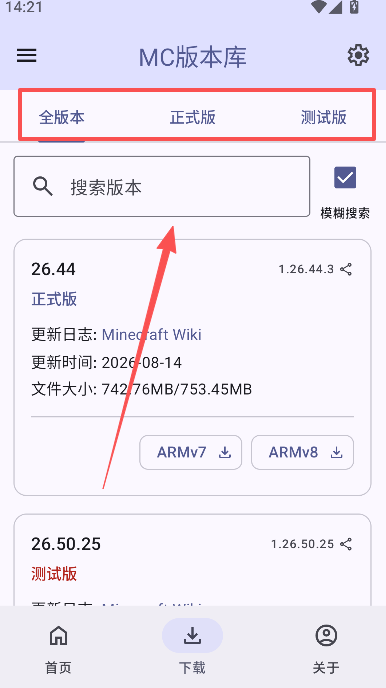
Task: Share version 26.44
Action: [x=346, y=269]
